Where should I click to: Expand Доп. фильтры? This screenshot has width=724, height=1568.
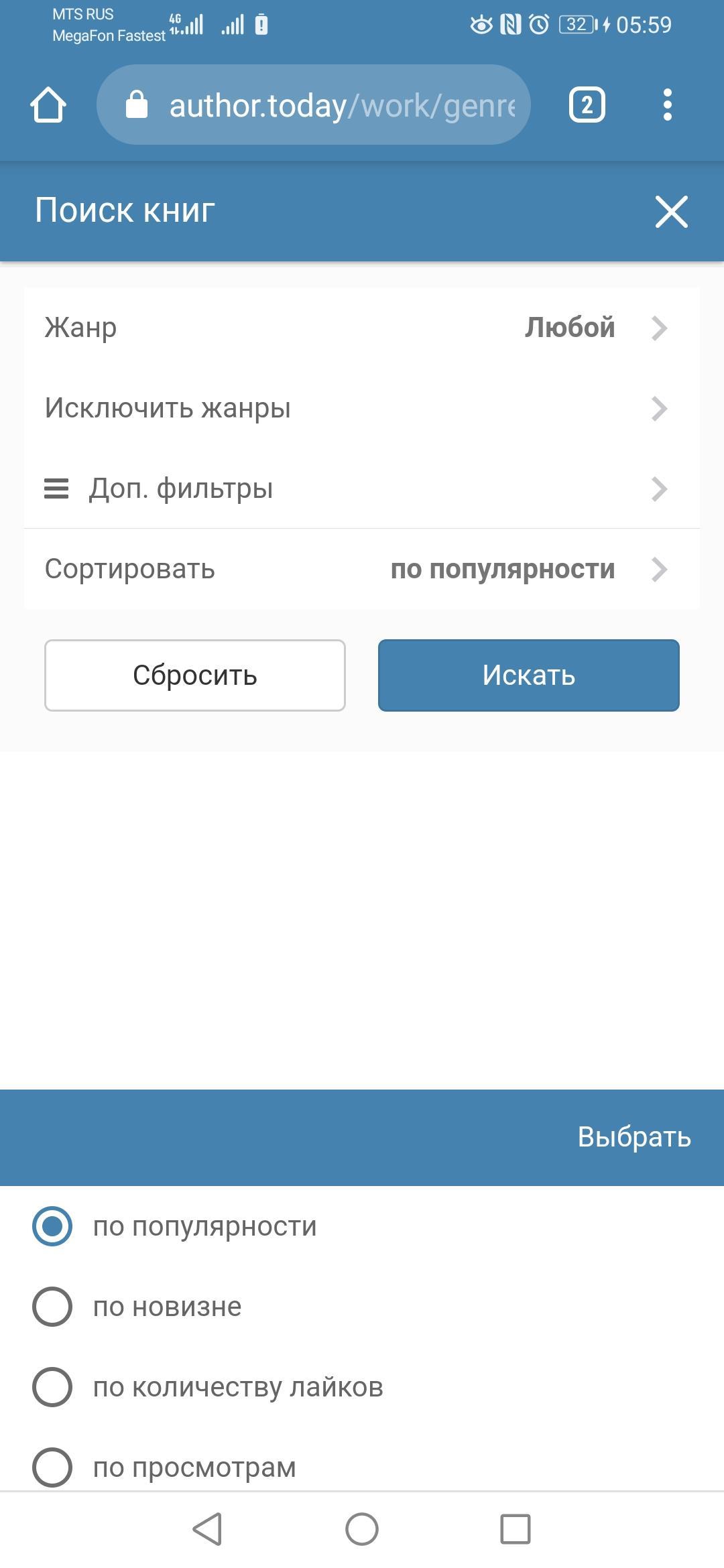point(362,488)
